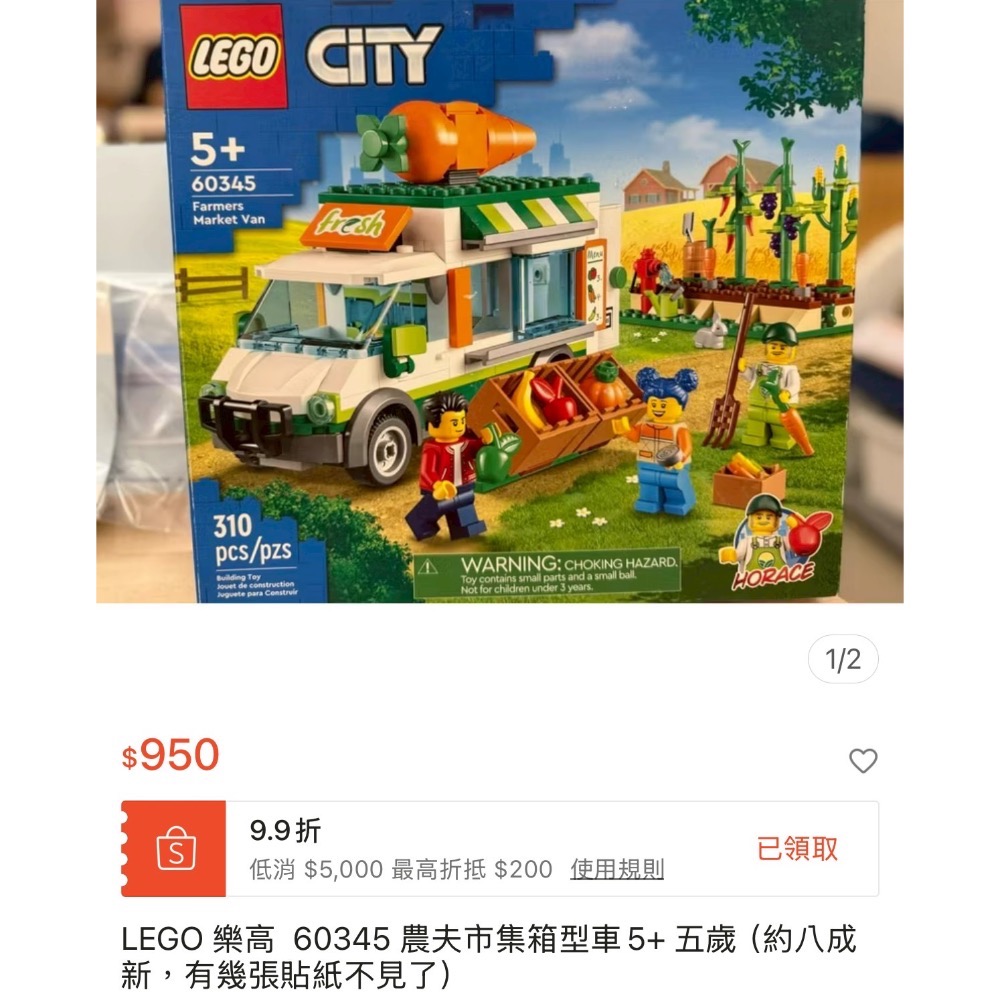
Task: Tap the 已領取 voucher button
Action: 797,849
